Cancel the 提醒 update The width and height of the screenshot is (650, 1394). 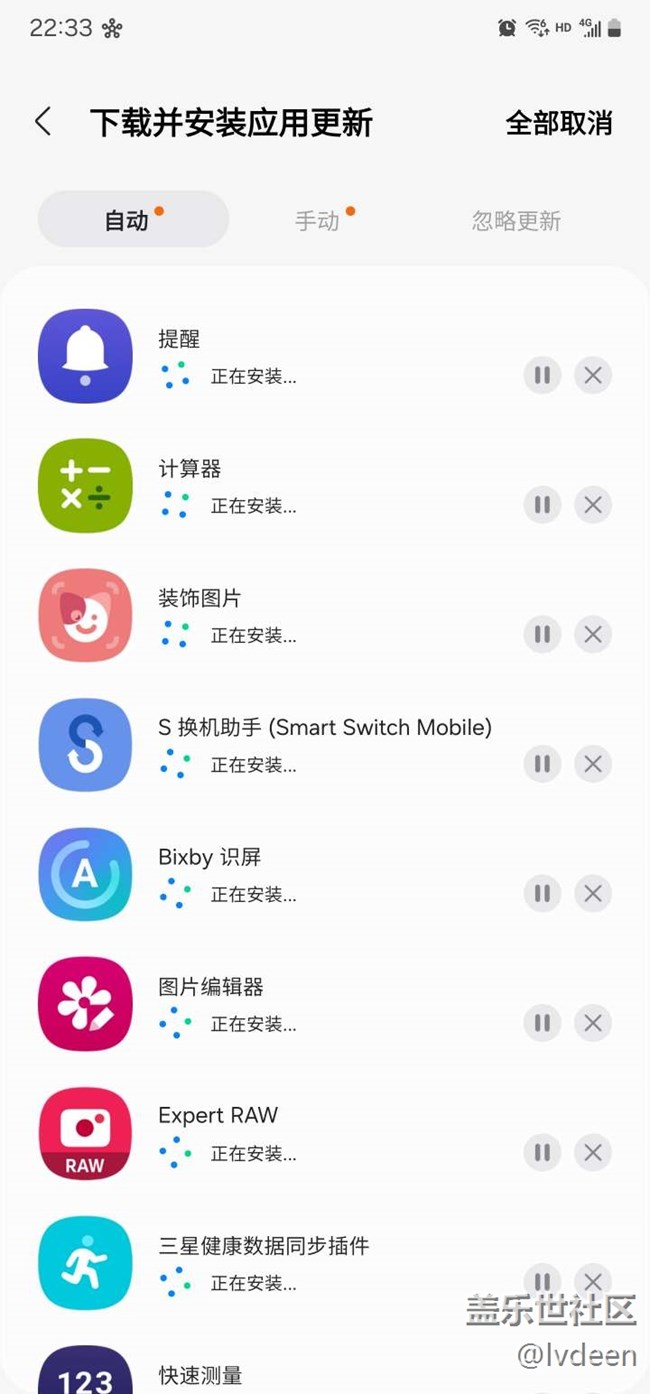tap(593, 376)
